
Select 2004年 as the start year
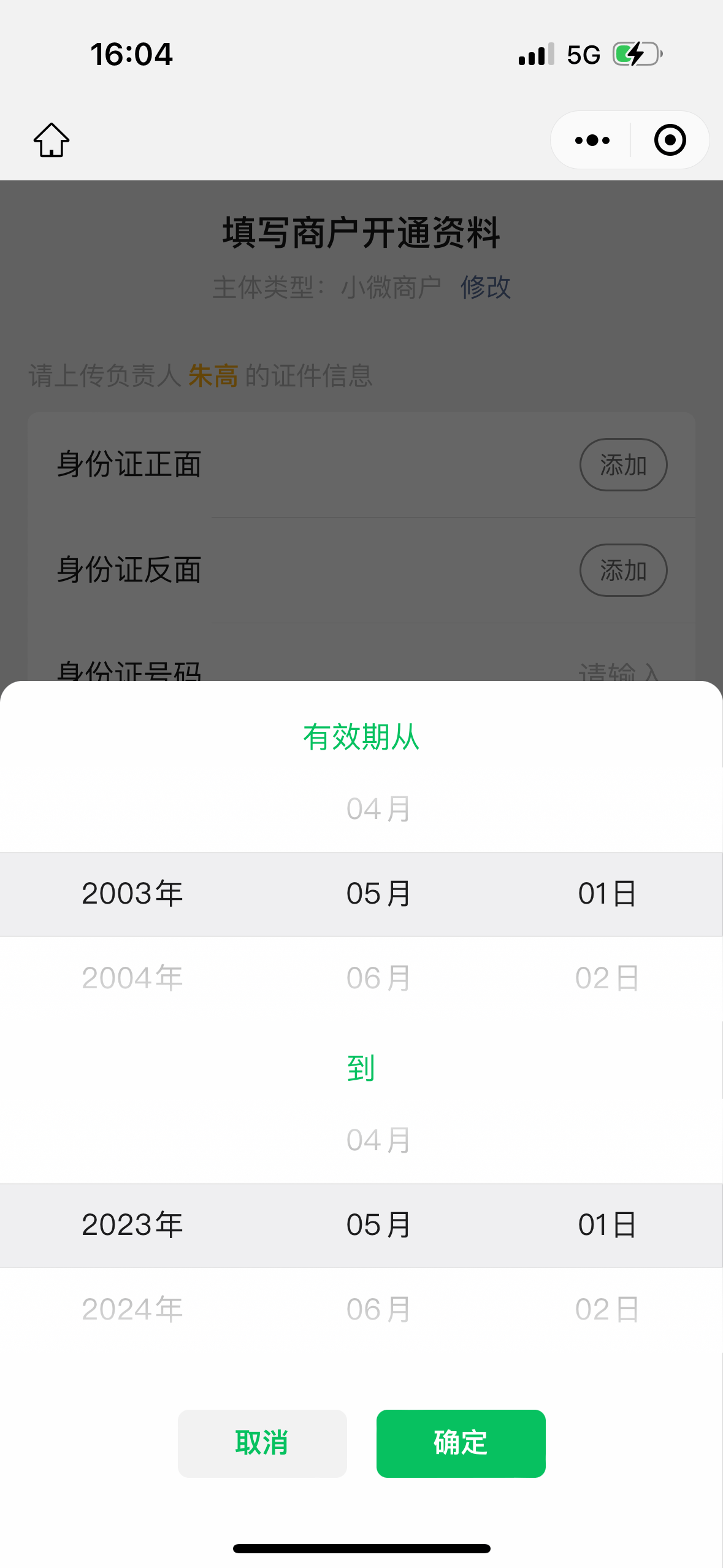pos(132,978)
